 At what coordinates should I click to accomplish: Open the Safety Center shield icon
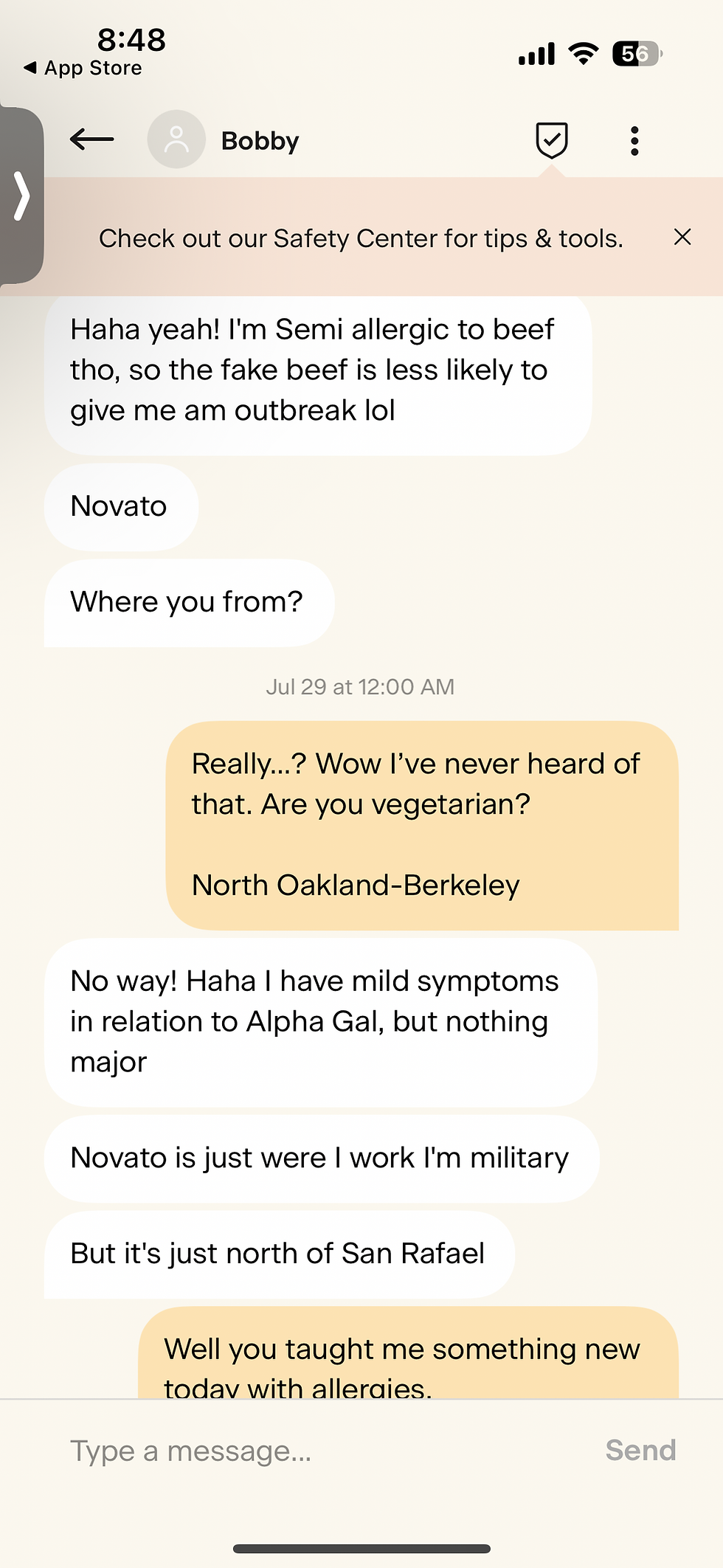pyautogui.click(x=552, y=140)
